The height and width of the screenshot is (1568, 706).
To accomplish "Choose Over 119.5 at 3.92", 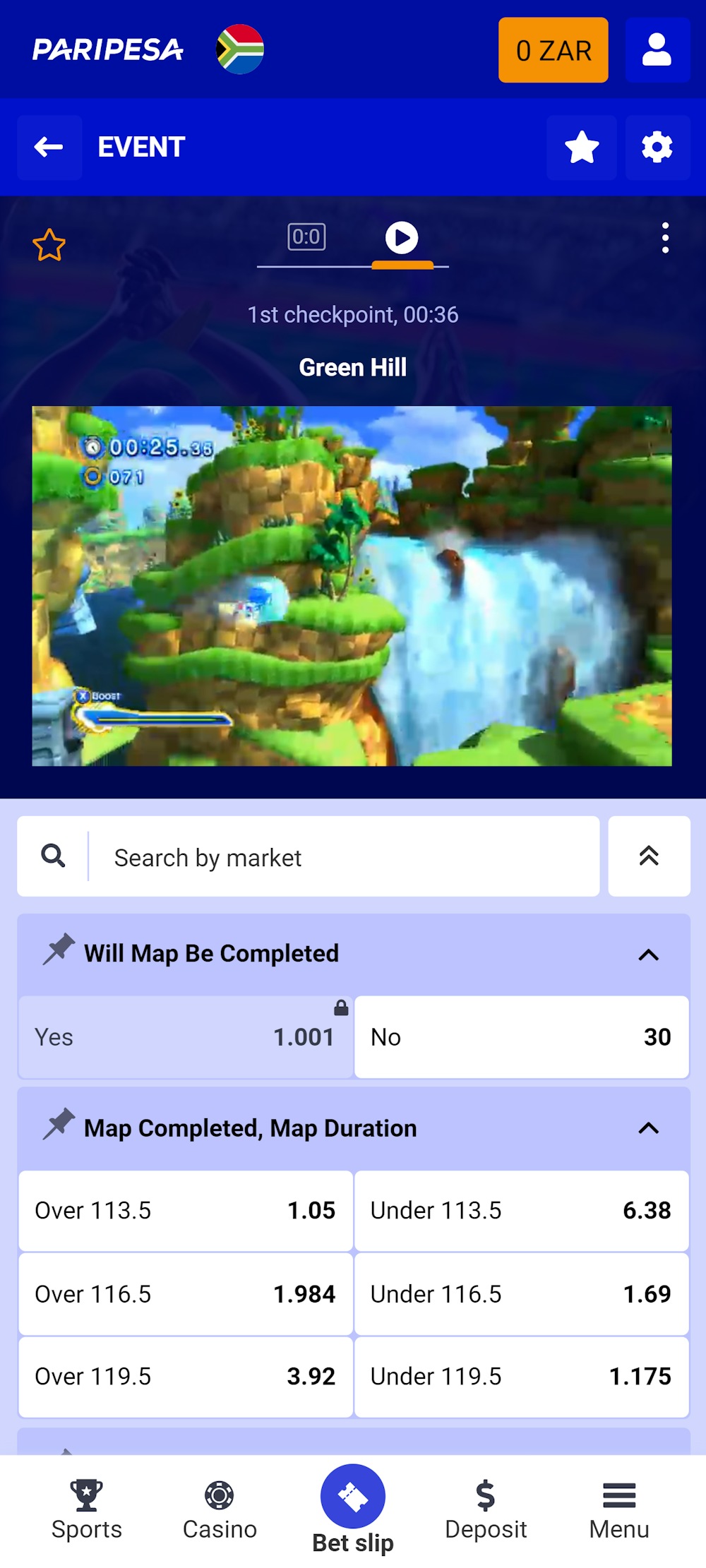I will click(185, 1376).
